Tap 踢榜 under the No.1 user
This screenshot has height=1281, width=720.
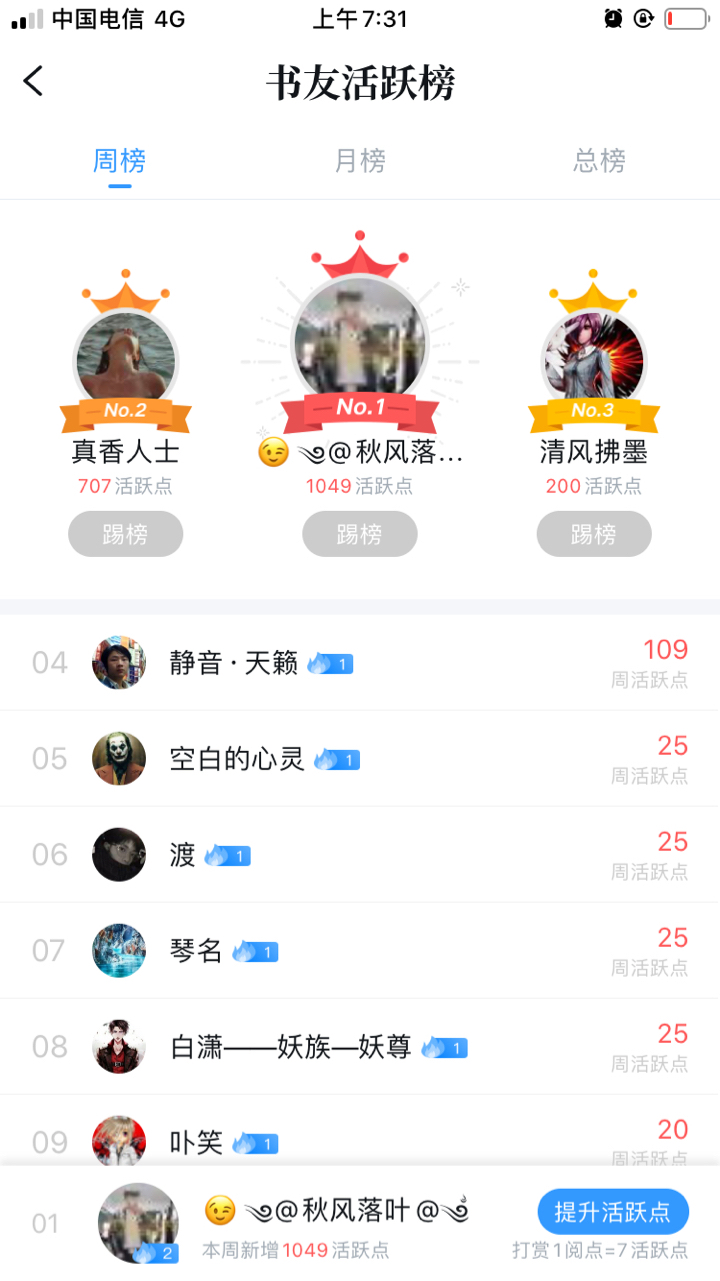pyautogui.click(x=360, y=534)
